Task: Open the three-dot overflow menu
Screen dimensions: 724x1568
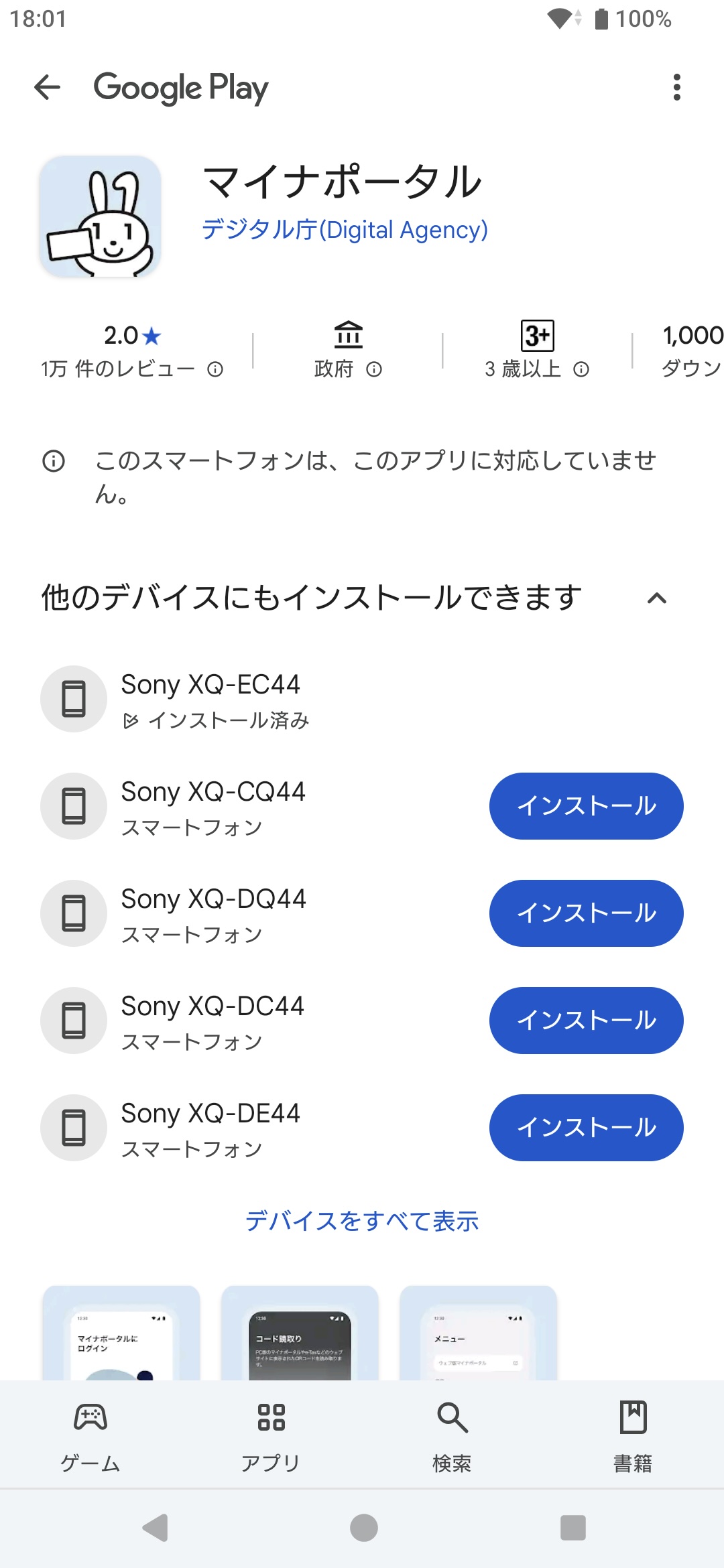Action: [677, 87]
